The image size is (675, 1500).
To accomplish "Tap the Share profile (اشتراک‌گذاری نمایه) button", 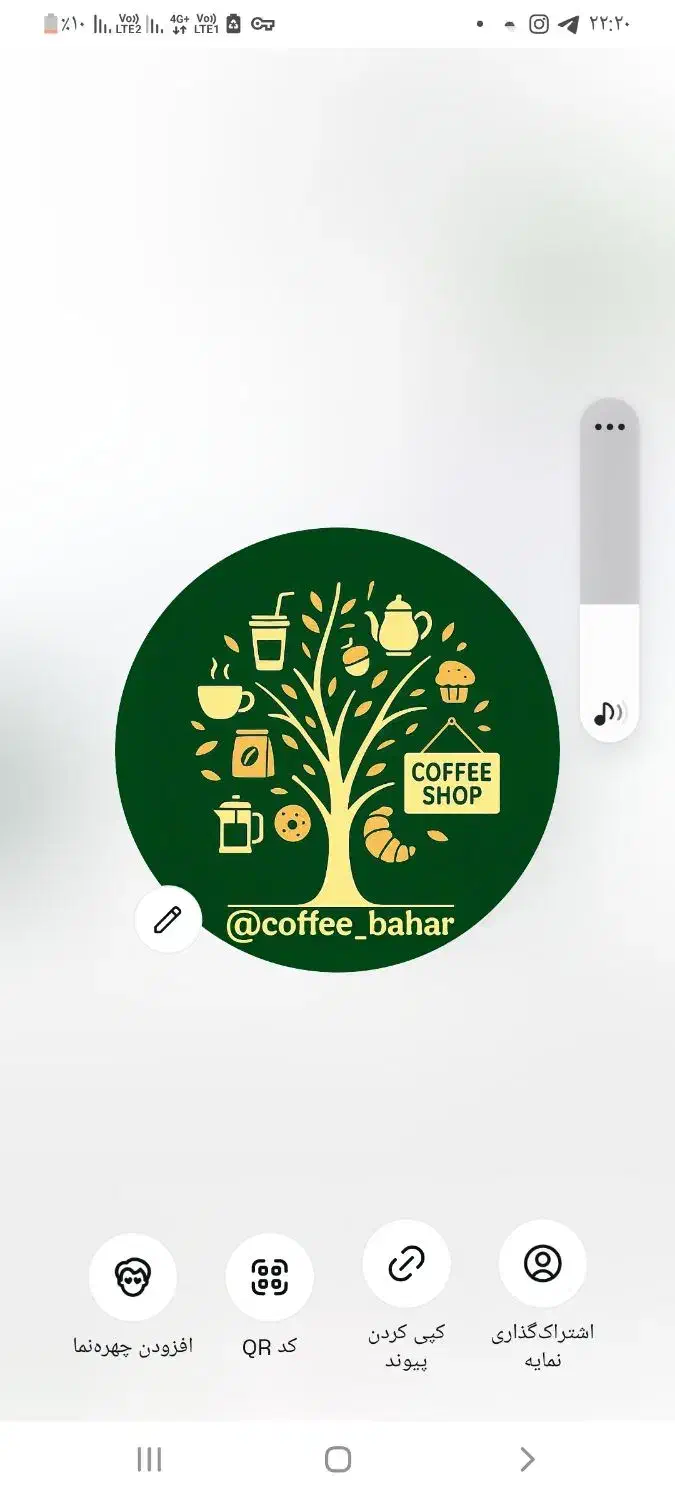I will [542, 1263].
